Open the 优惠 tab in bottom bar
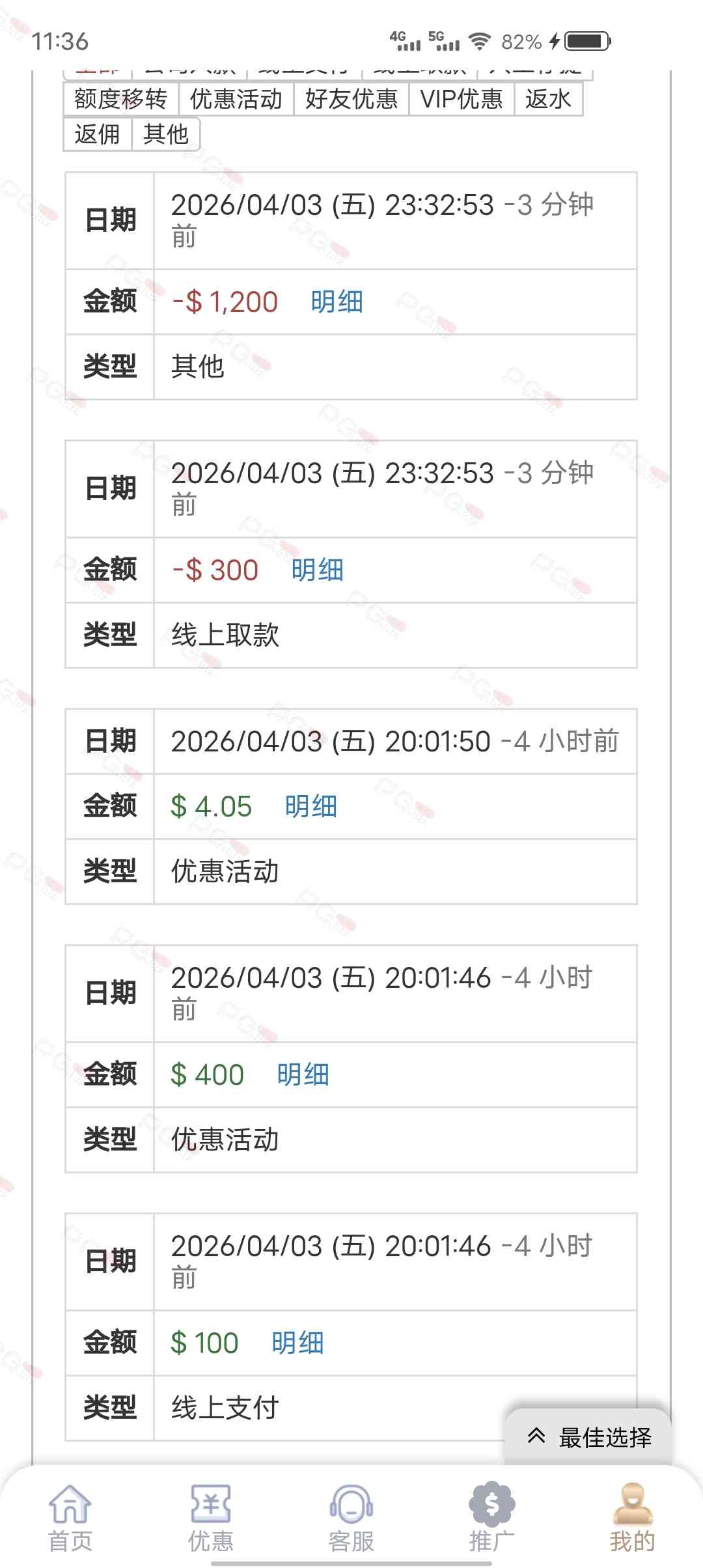Image resolution: width=703 pixels, height=1568 pixels. (210, 1517)
